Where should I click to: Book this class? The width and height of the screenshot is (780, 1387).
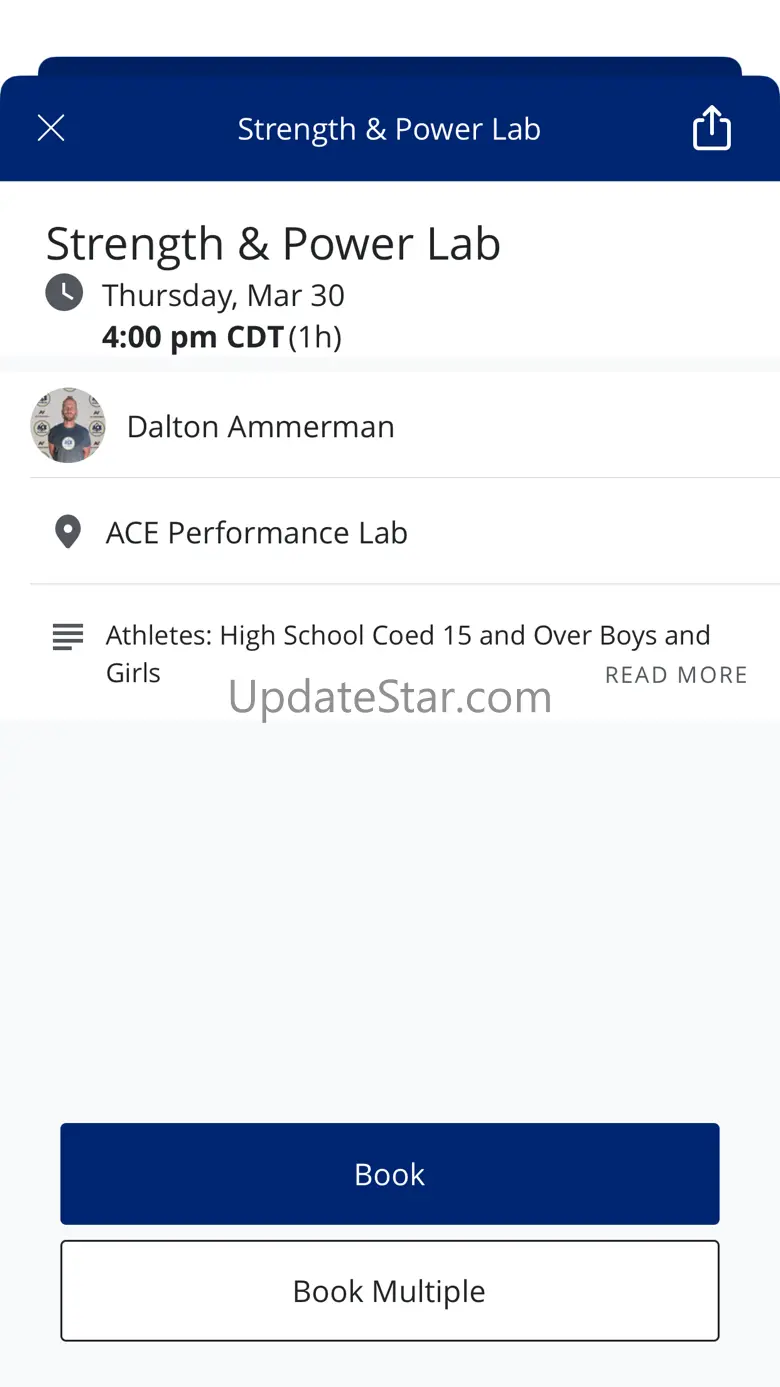(x=389, y=1174)
